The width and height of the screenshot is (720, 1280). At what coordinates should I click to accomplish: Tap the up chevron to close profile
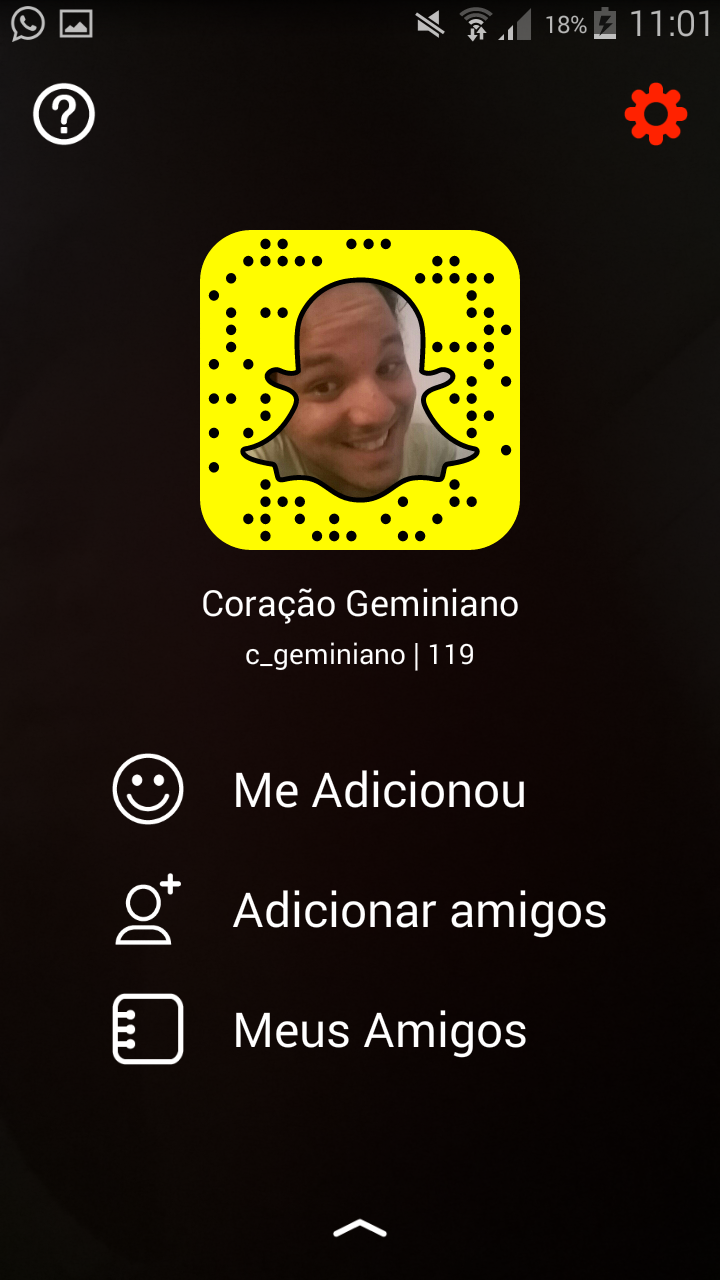pyautogui.click(x=360, y=1228)
